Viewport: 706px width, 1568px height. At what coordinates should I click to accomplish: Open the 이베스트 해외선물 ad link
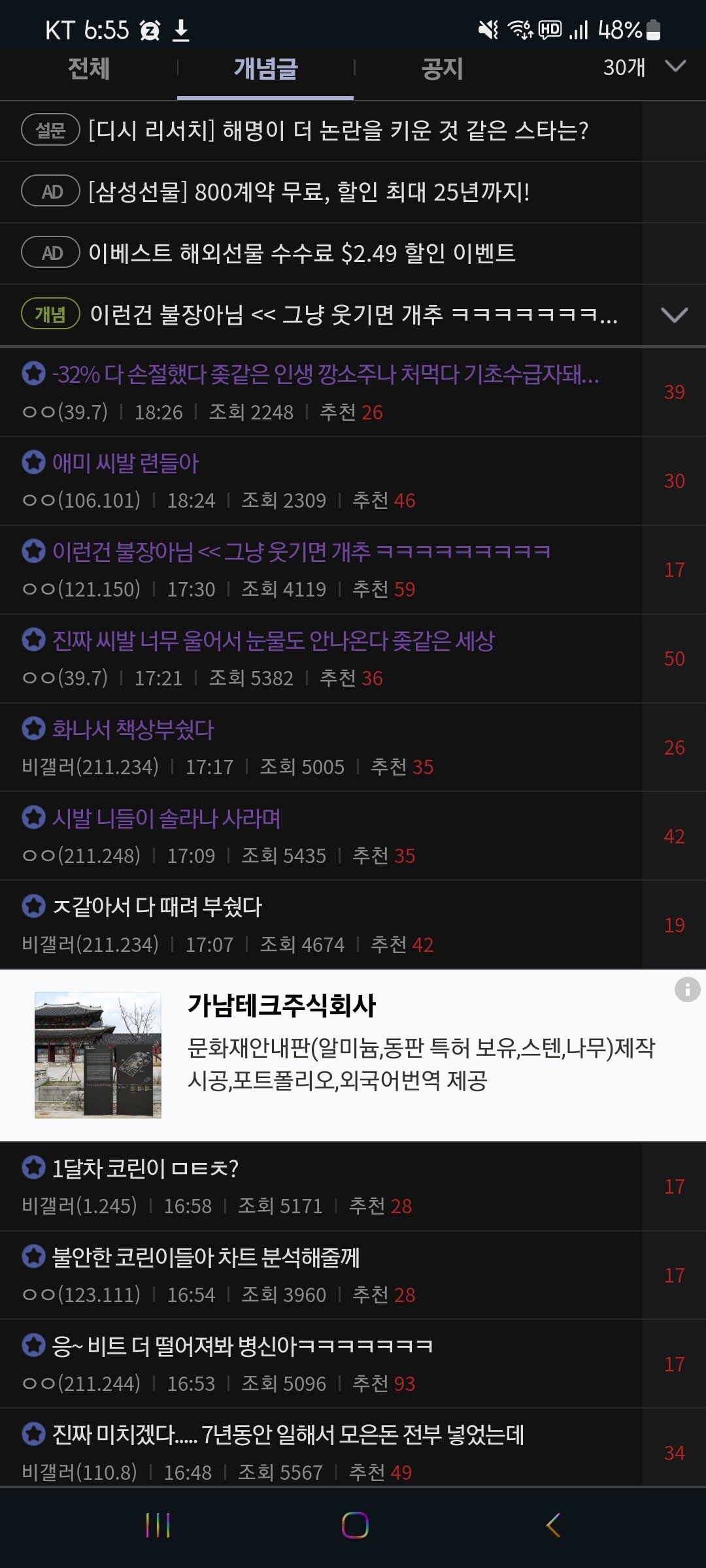pyautogui.click(x=301, y=253)
